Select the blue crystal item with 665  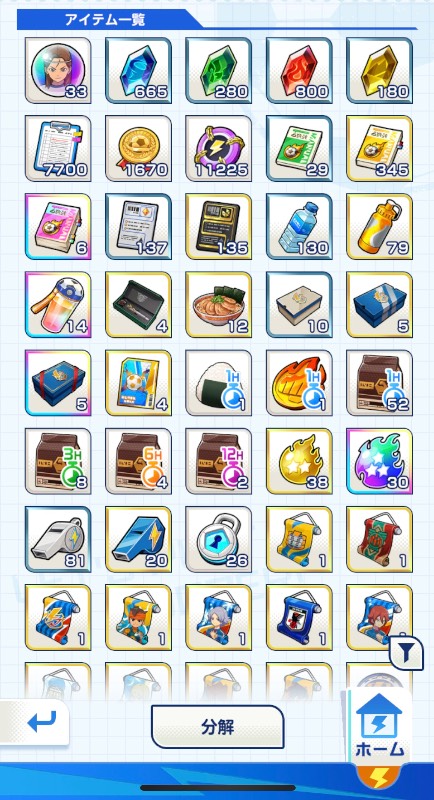click(x=138, y=70)
